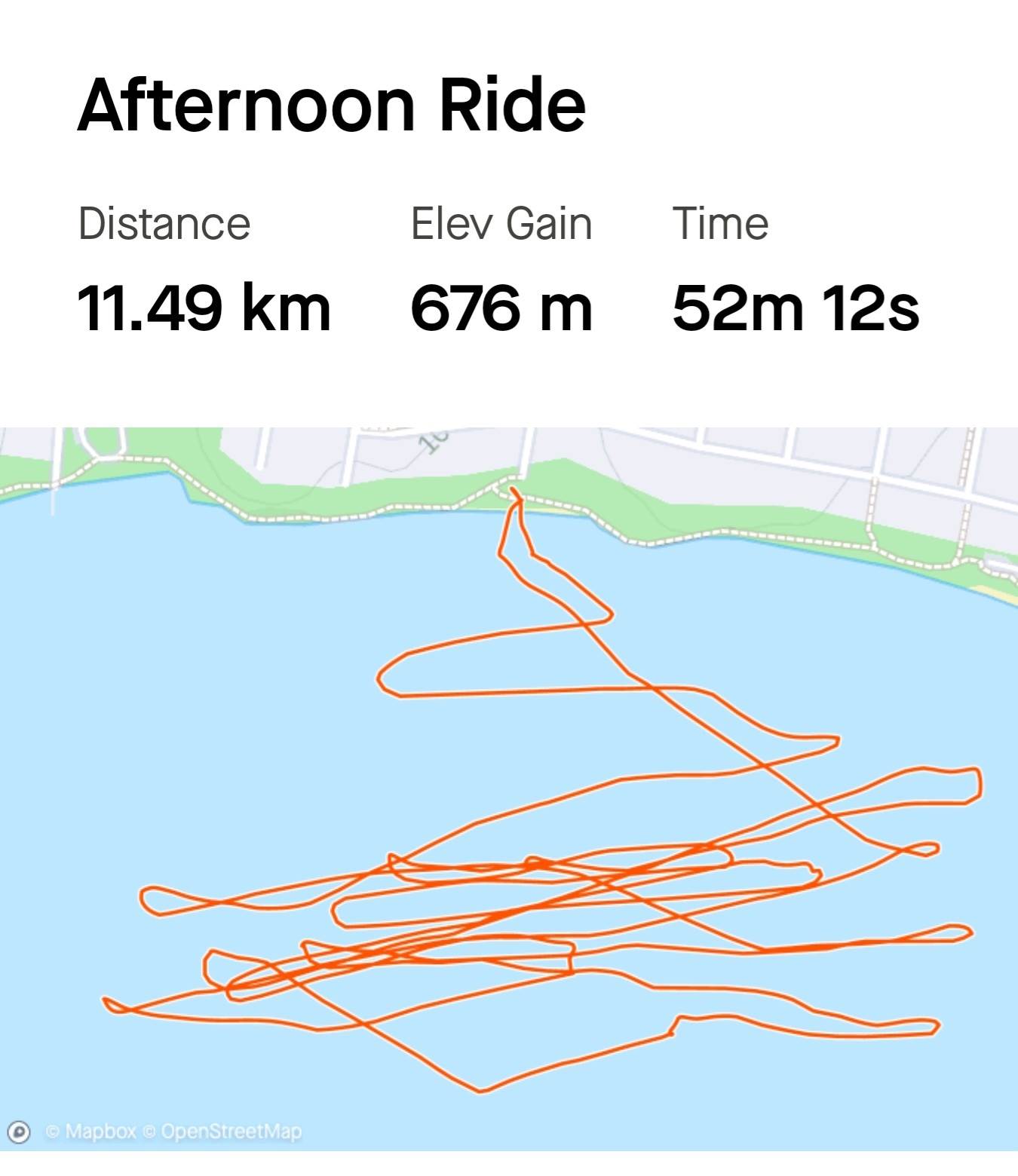This screenshot has height=1176, width=1018.
Task: Open the Afternoon Ride activity title
Action: [x=331, y=104]
